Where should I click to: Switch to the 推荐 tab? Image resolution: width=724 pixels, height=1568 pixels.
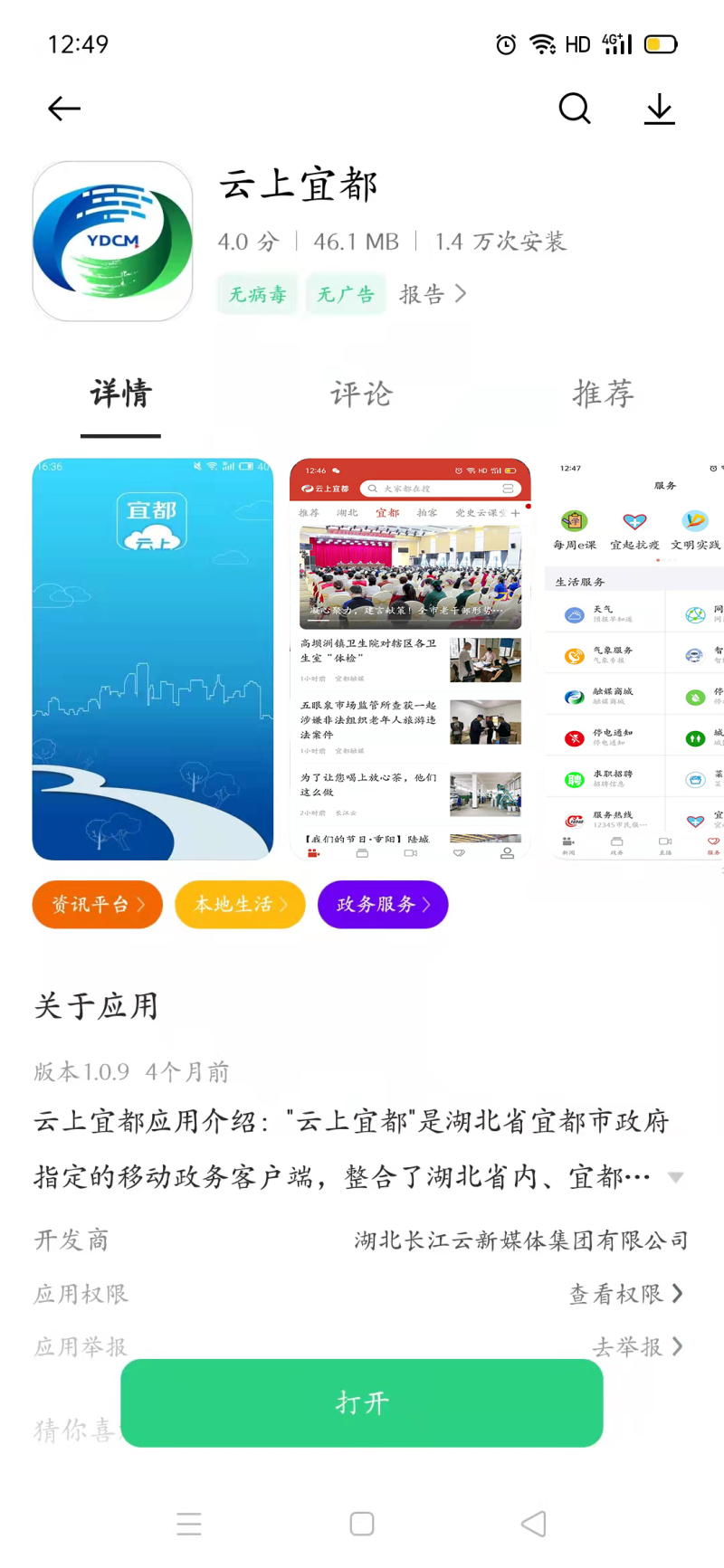[603, 394]
